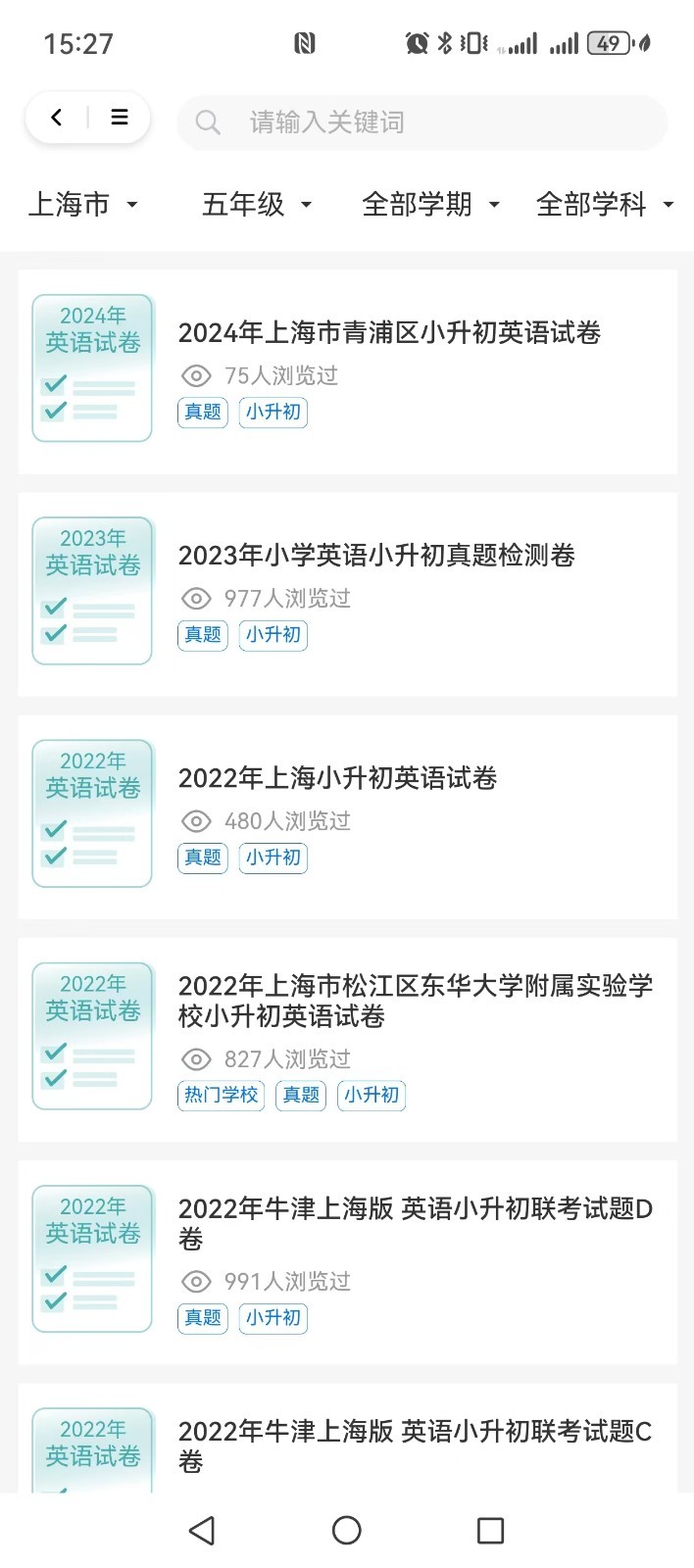Viewport: 694px width, 1568px height.
Task: Open 2022年上海小升初英语试卷
Action: pyautogui.click(x=348, y=817)
